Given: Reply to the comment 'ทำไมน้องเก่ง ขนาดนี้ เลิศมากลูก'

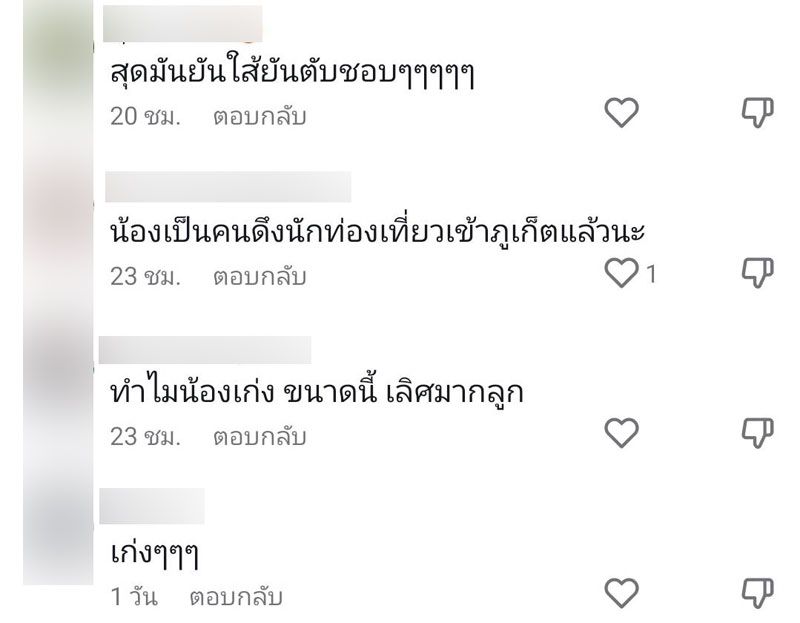Looking at the screenshot, I should [x=259, y=437].
